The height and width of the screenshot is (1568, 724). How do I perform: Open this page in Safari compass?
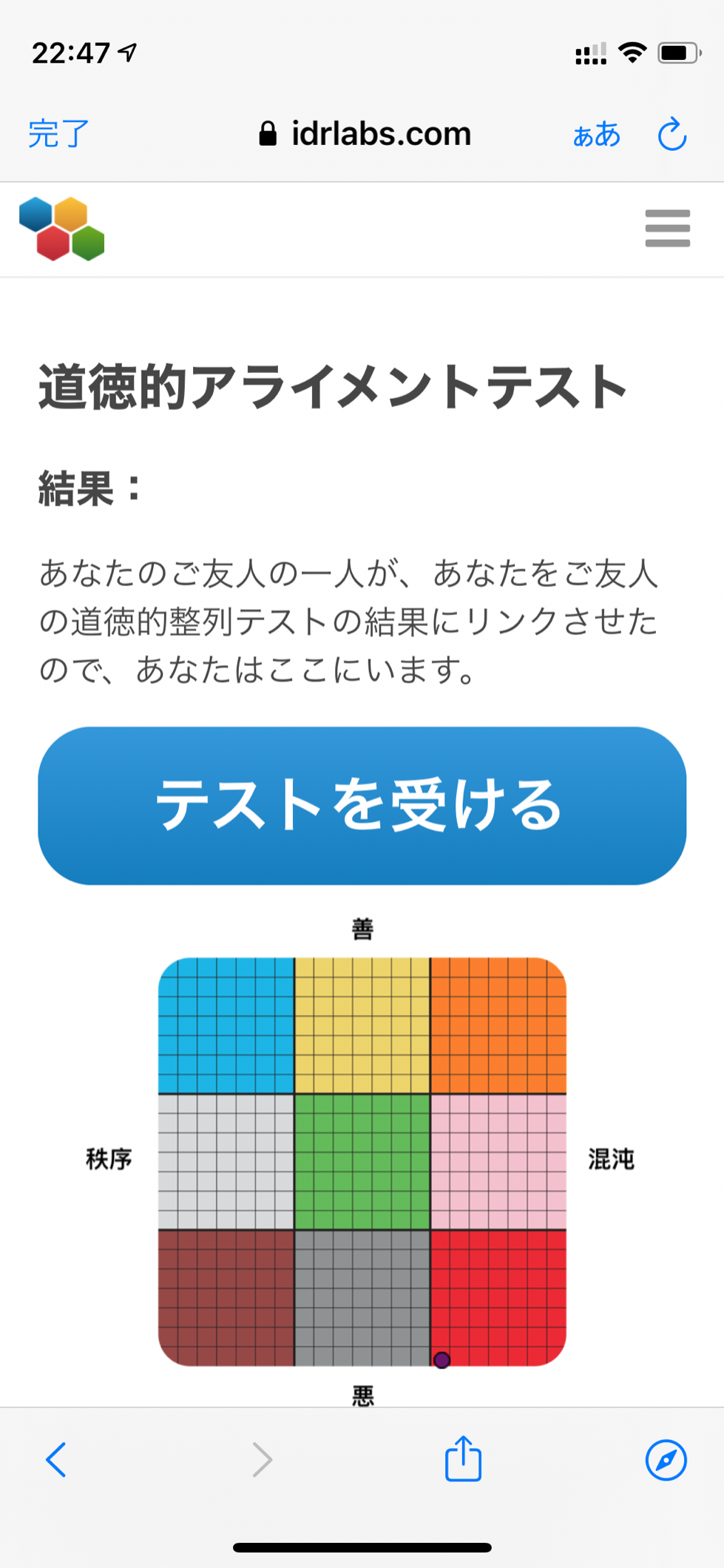pos(666,1459)
